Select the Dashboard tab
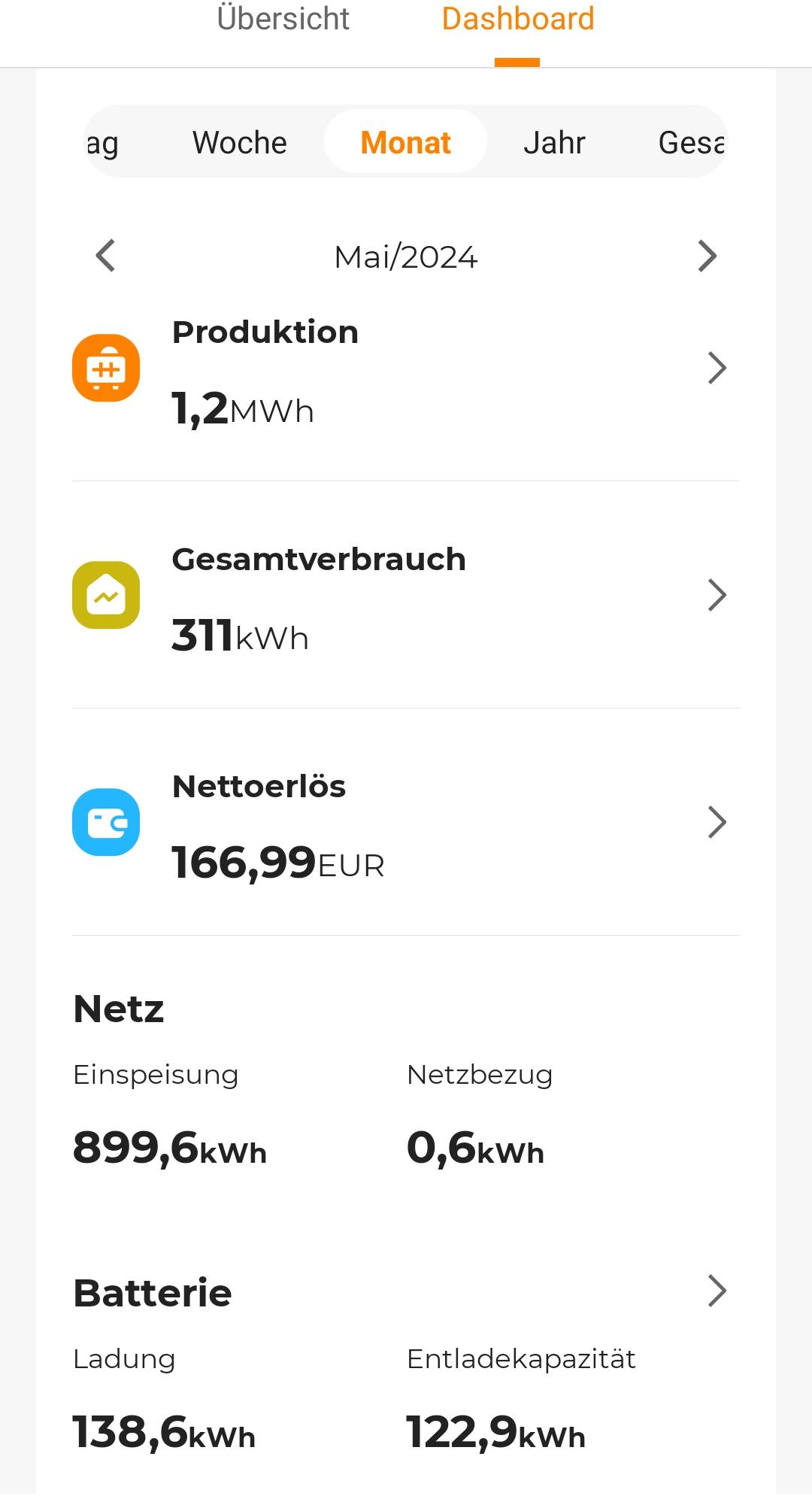Image resolution: width=812 pixels, height=1505 pixels. [x=518, y=20]
